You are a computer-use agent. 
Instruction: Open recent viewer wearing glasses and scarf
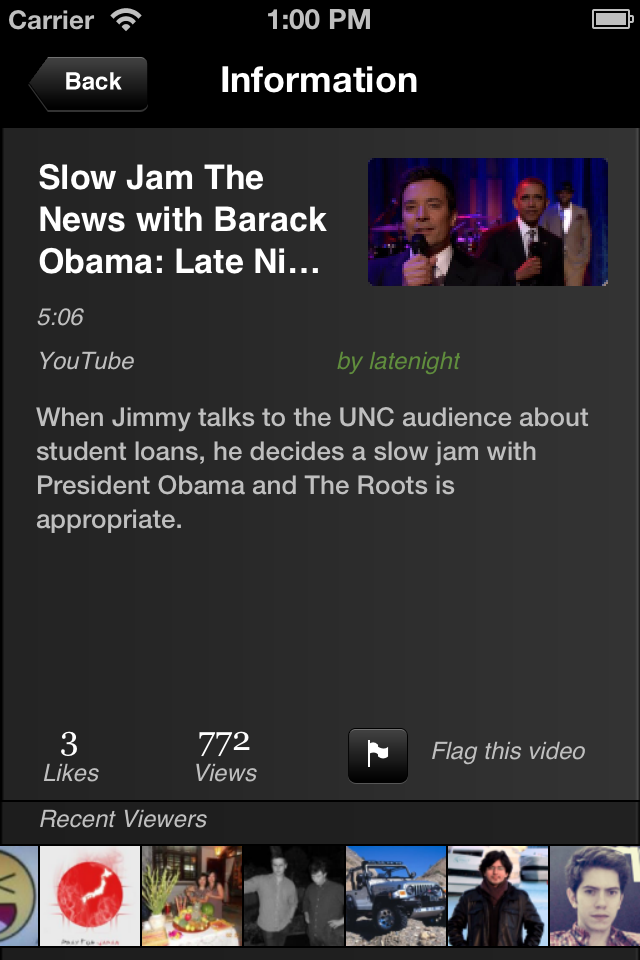[x=498, y=896]
